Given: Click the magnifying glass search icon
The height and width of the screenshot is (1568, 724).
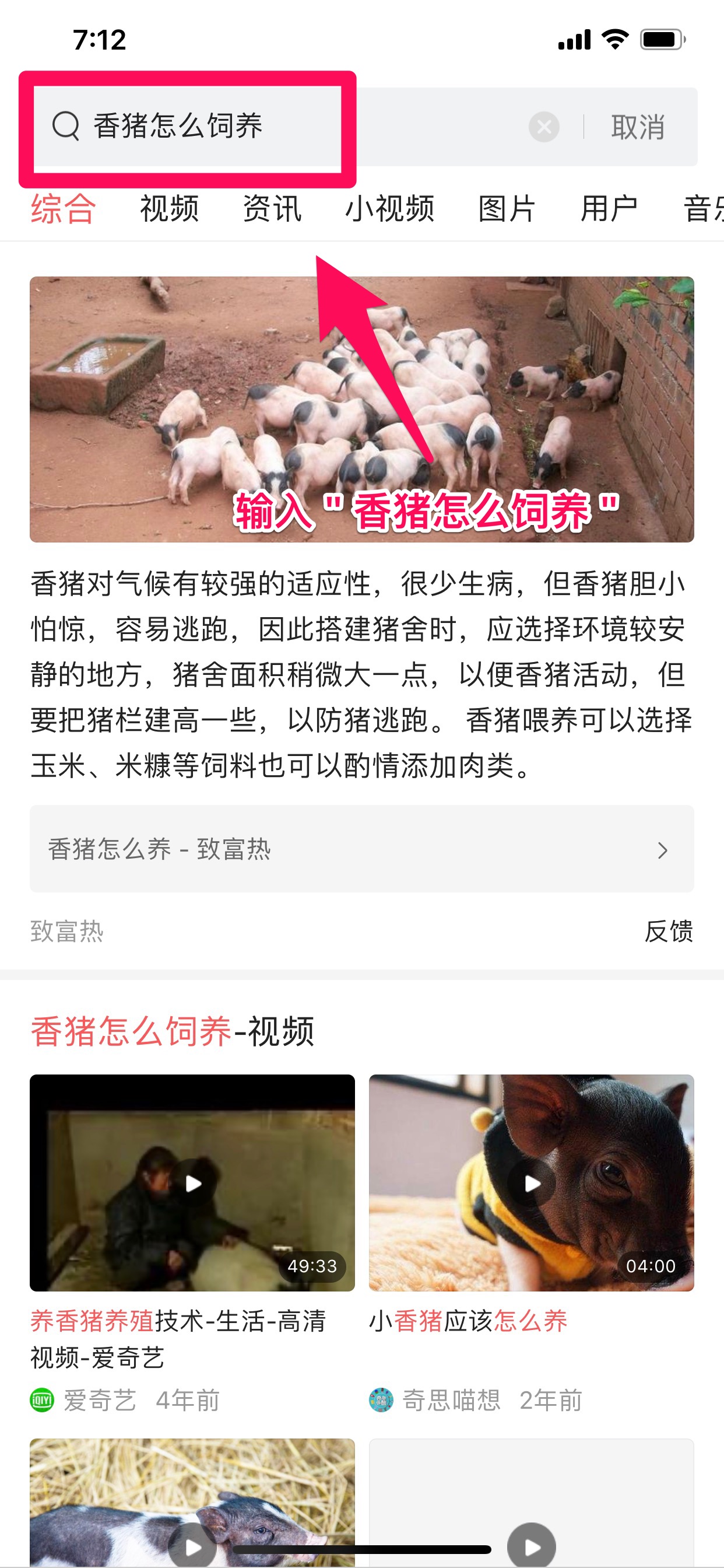Looking at the screenshot, I should [67, 126].
